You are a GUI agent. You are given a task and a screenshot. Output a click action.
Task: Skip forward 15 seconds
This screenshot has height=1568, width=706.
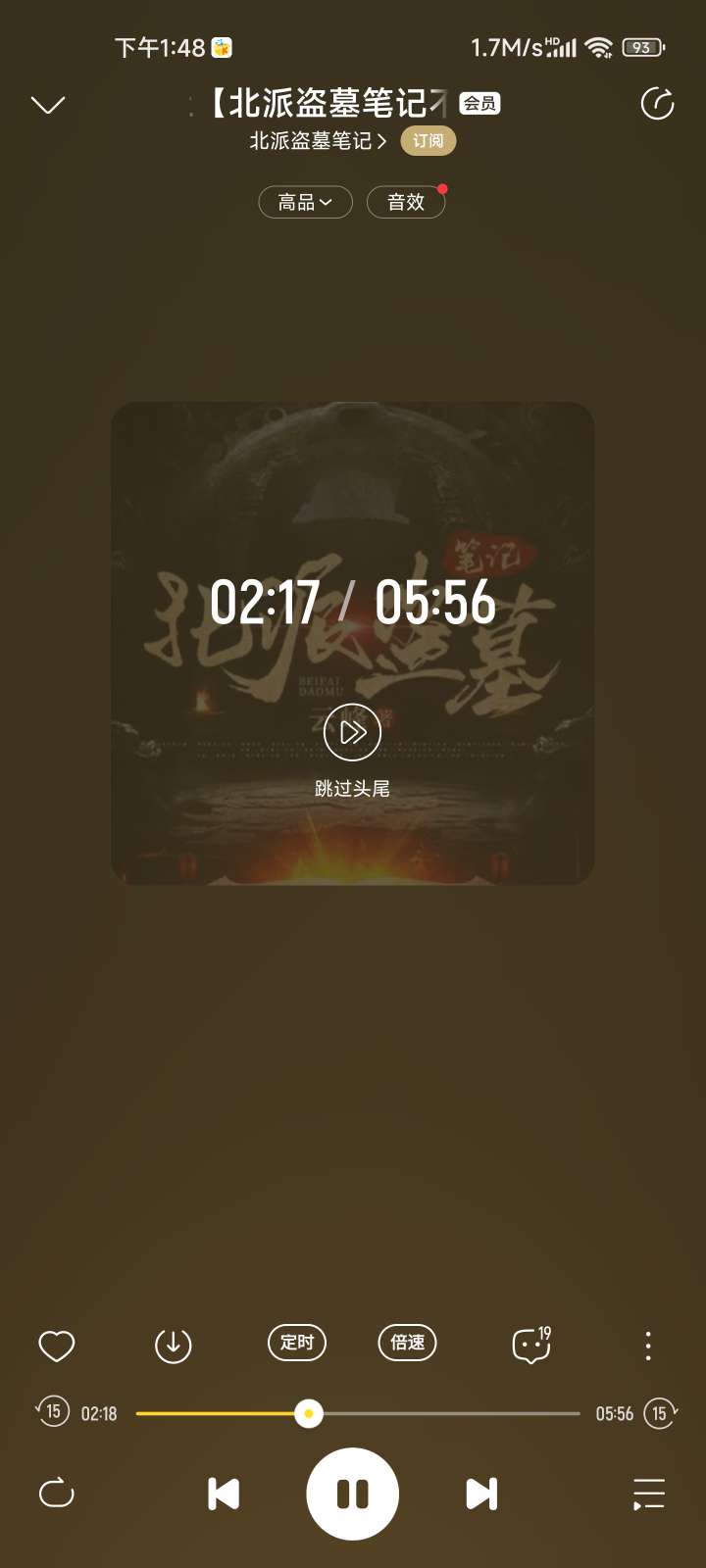(660, 1413)
